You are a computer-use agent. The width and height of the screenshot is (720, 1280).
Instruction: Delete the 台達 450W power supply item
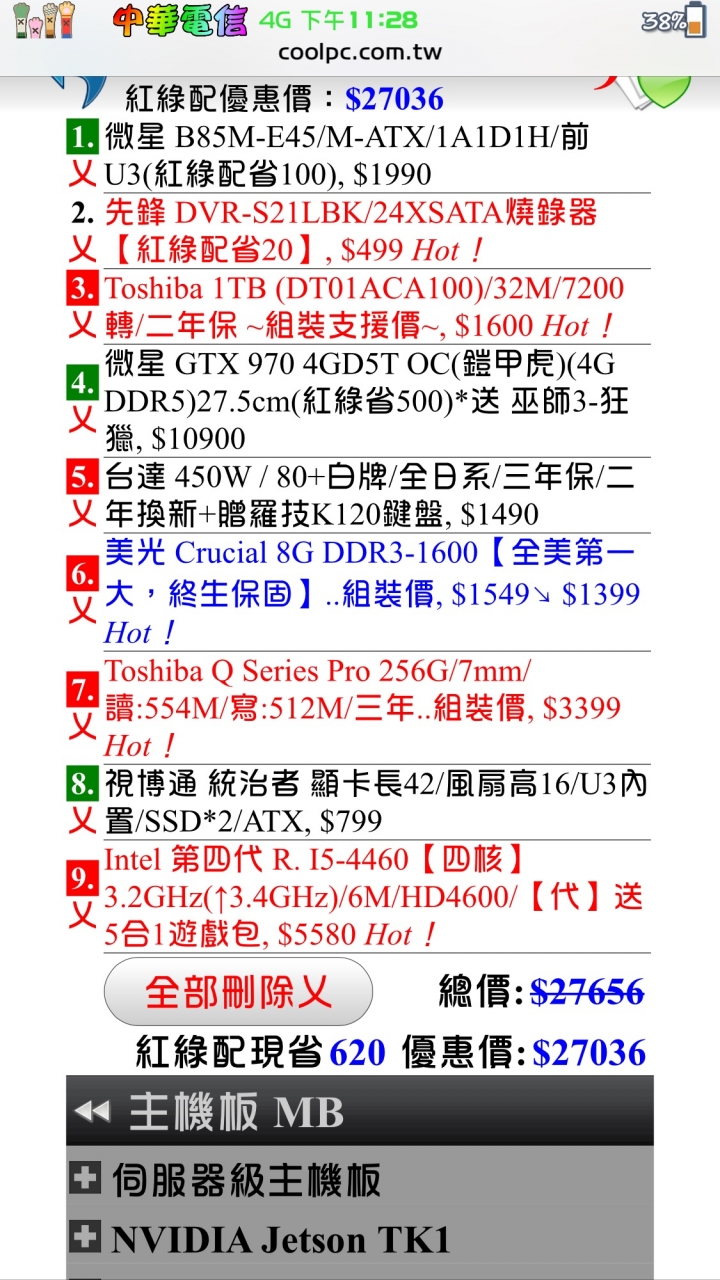point(82,513)
